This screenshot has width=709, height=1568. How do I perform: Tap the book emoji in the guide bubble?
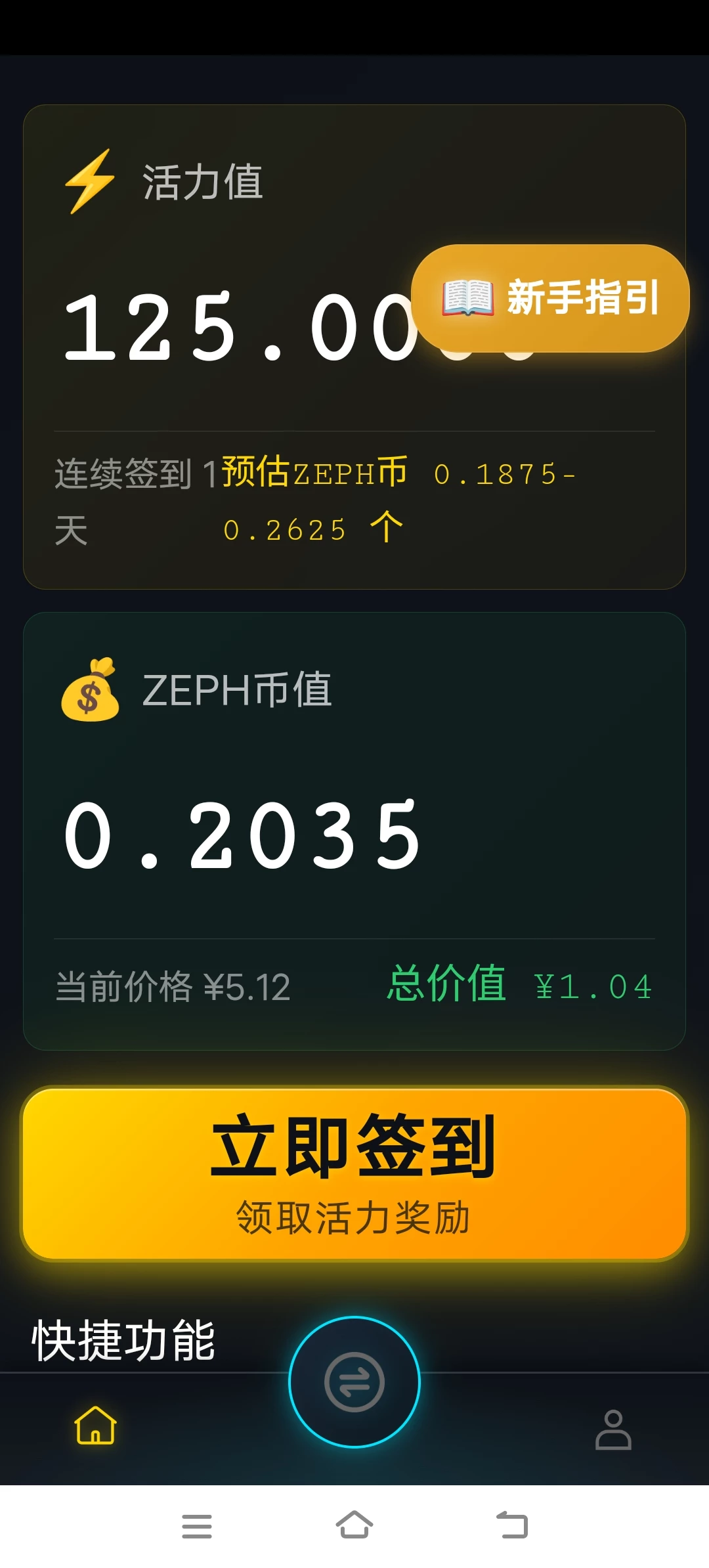click(469, 299)
